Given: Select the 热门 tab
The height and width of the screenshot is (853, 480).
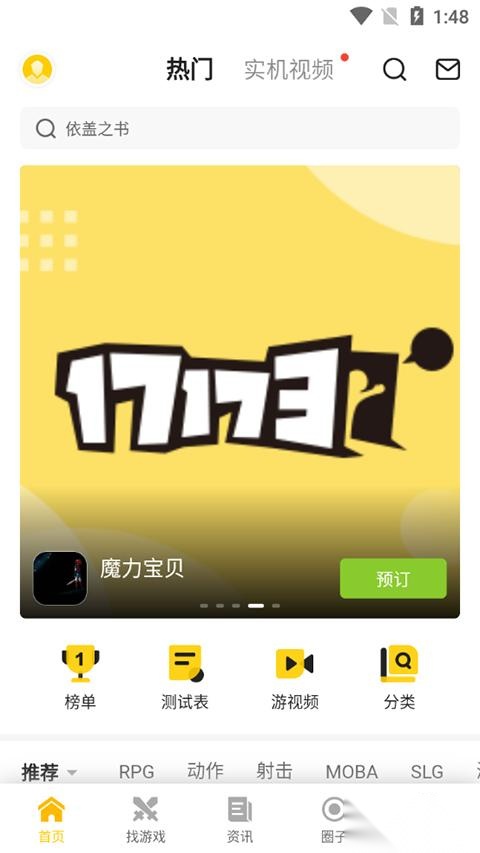Looking at the screenshot, I should [189, 70].
